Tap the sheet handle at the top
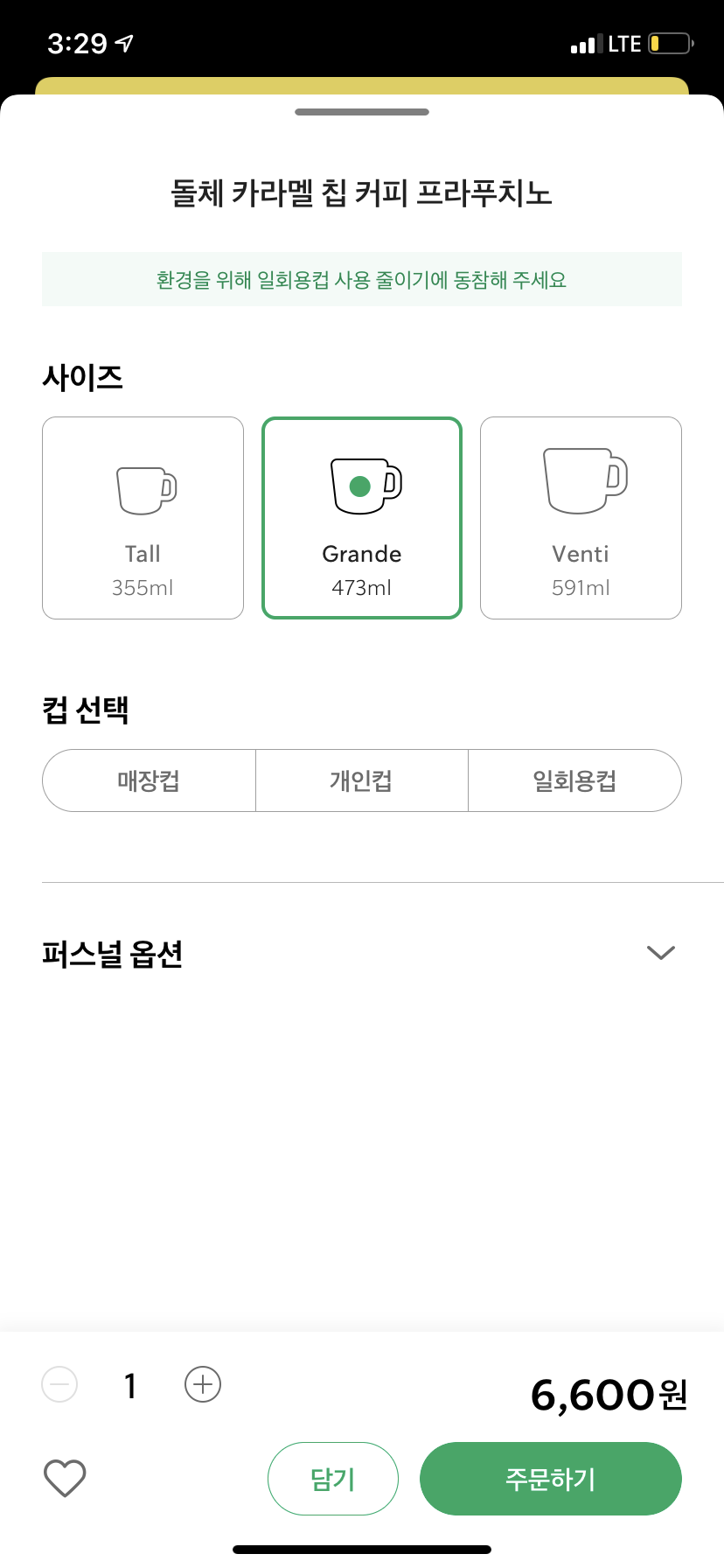Image resolution: width=724 pixels, height=1568 pixels. tap(362, 112)
